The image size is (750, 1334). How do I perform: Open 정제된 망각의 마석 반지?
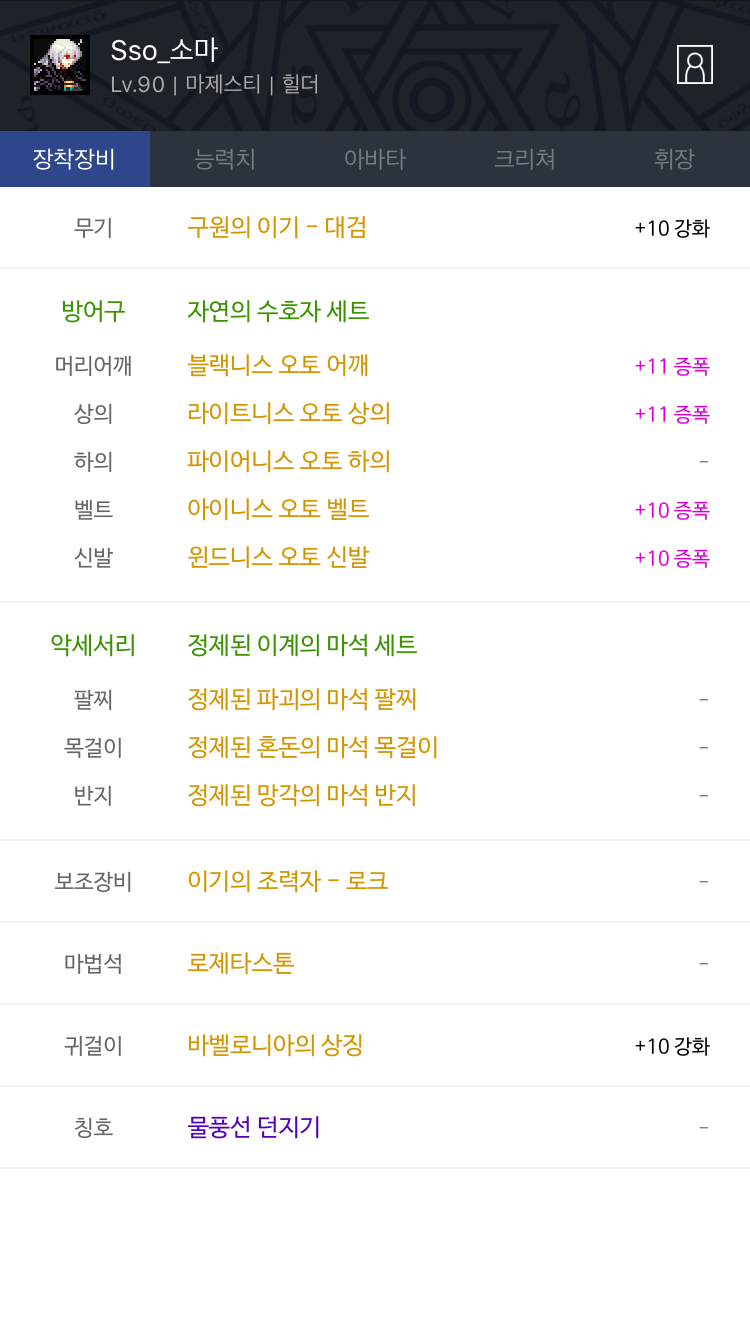[x=302, y=795]
